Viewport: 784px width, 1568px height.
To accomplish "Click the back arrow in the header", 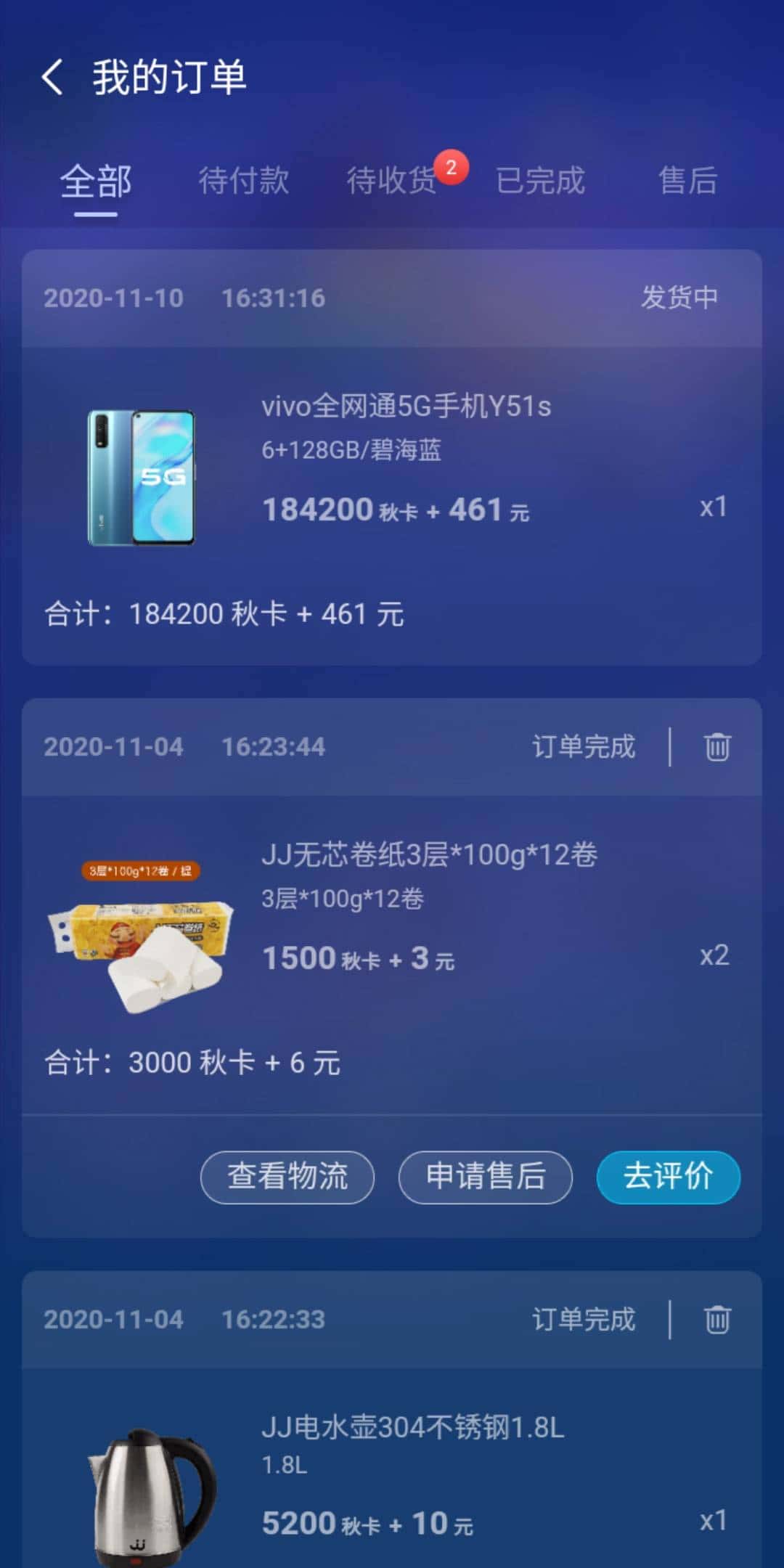I will point(52,76).
